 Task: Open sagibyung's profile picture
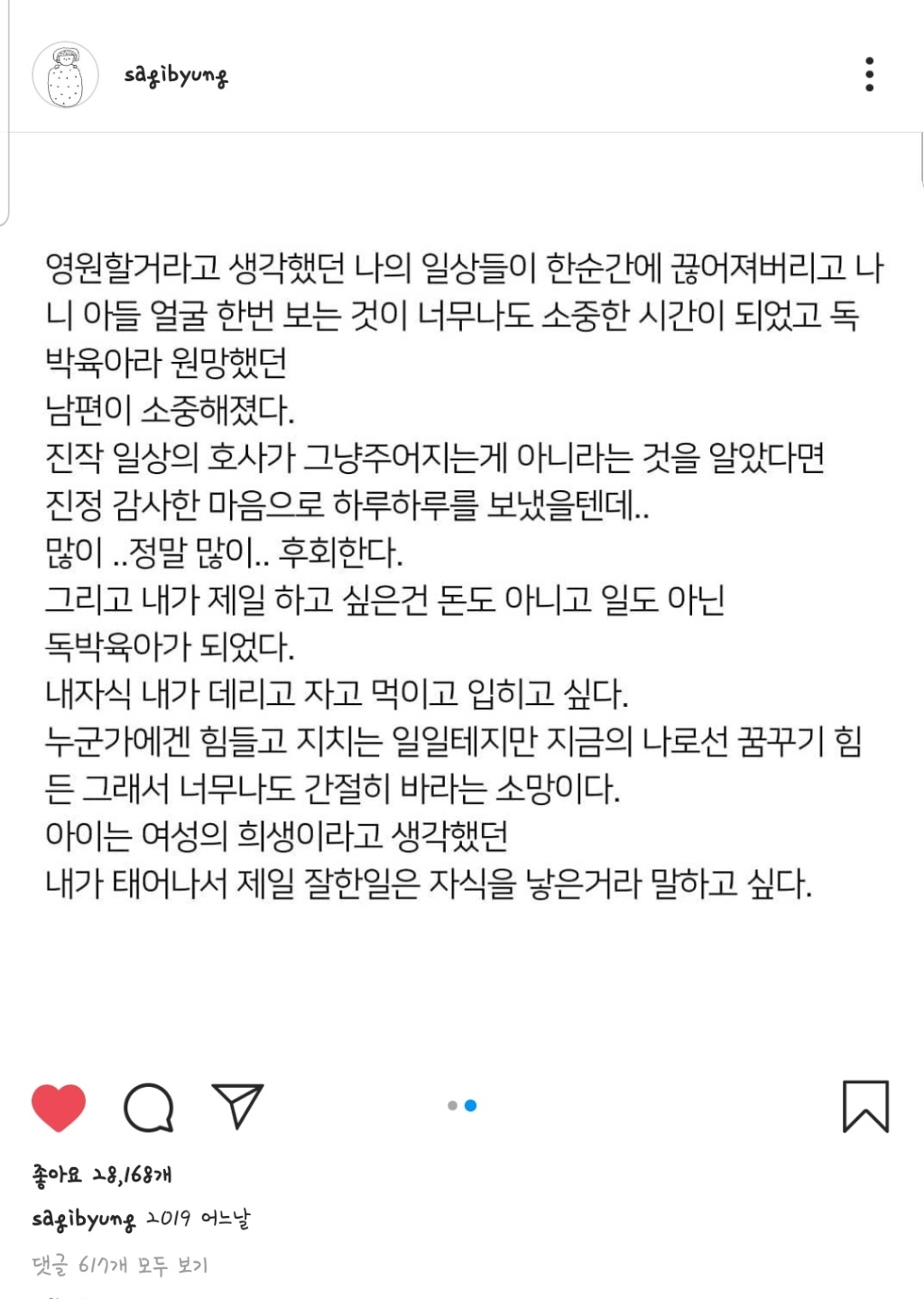pos(65,76)
